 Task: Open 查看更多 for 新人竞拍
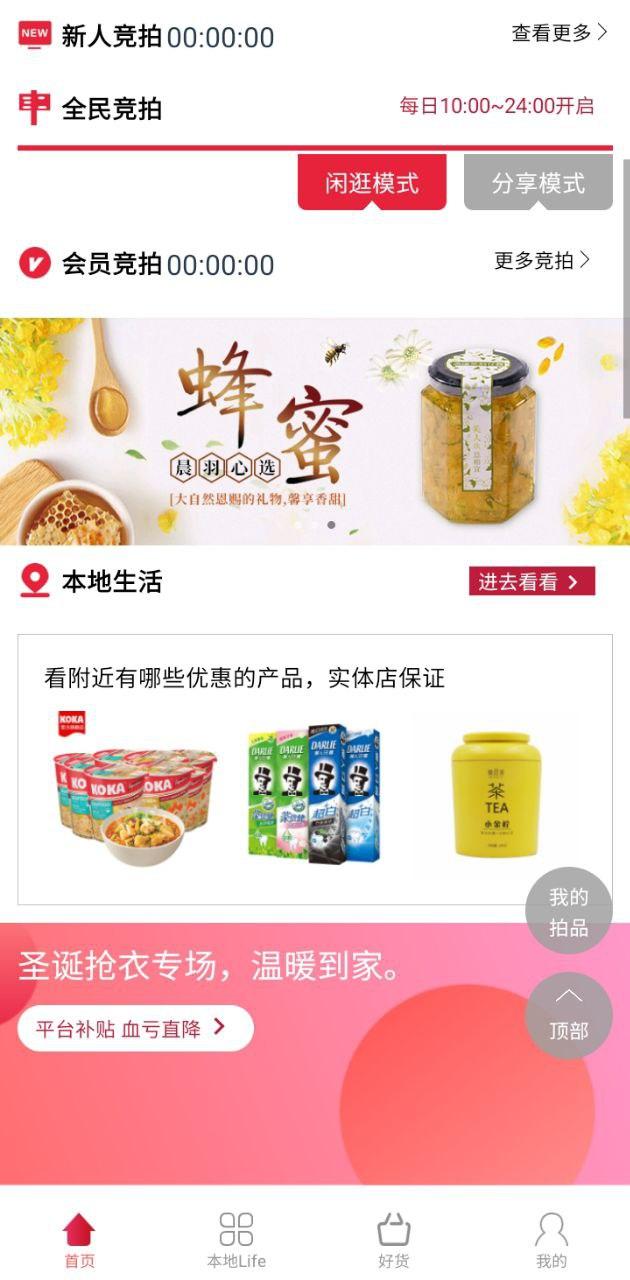coord(559,33)
